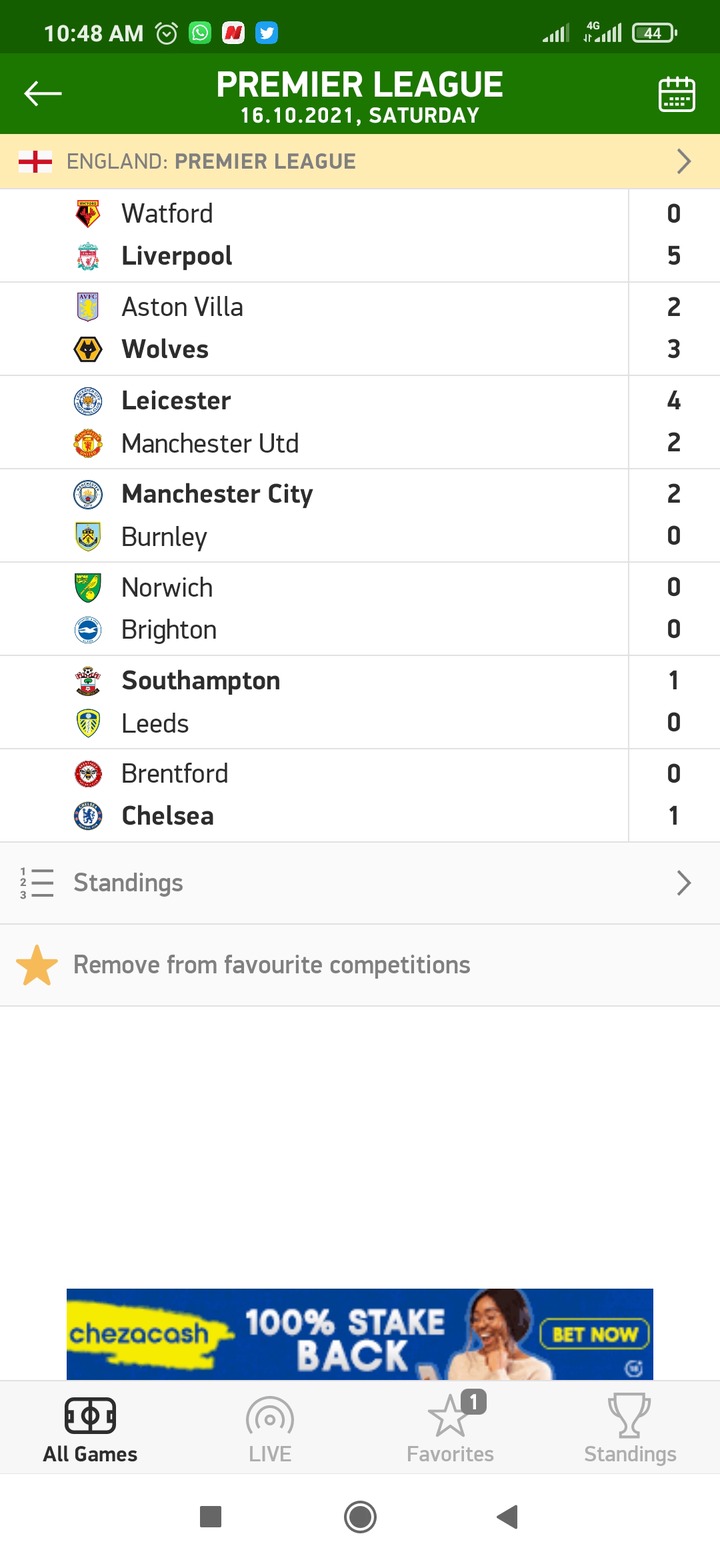Screen dimensions: 720x1560
Task: Open the Aston Villa vs Wolves match
Action: pos(360,328)
